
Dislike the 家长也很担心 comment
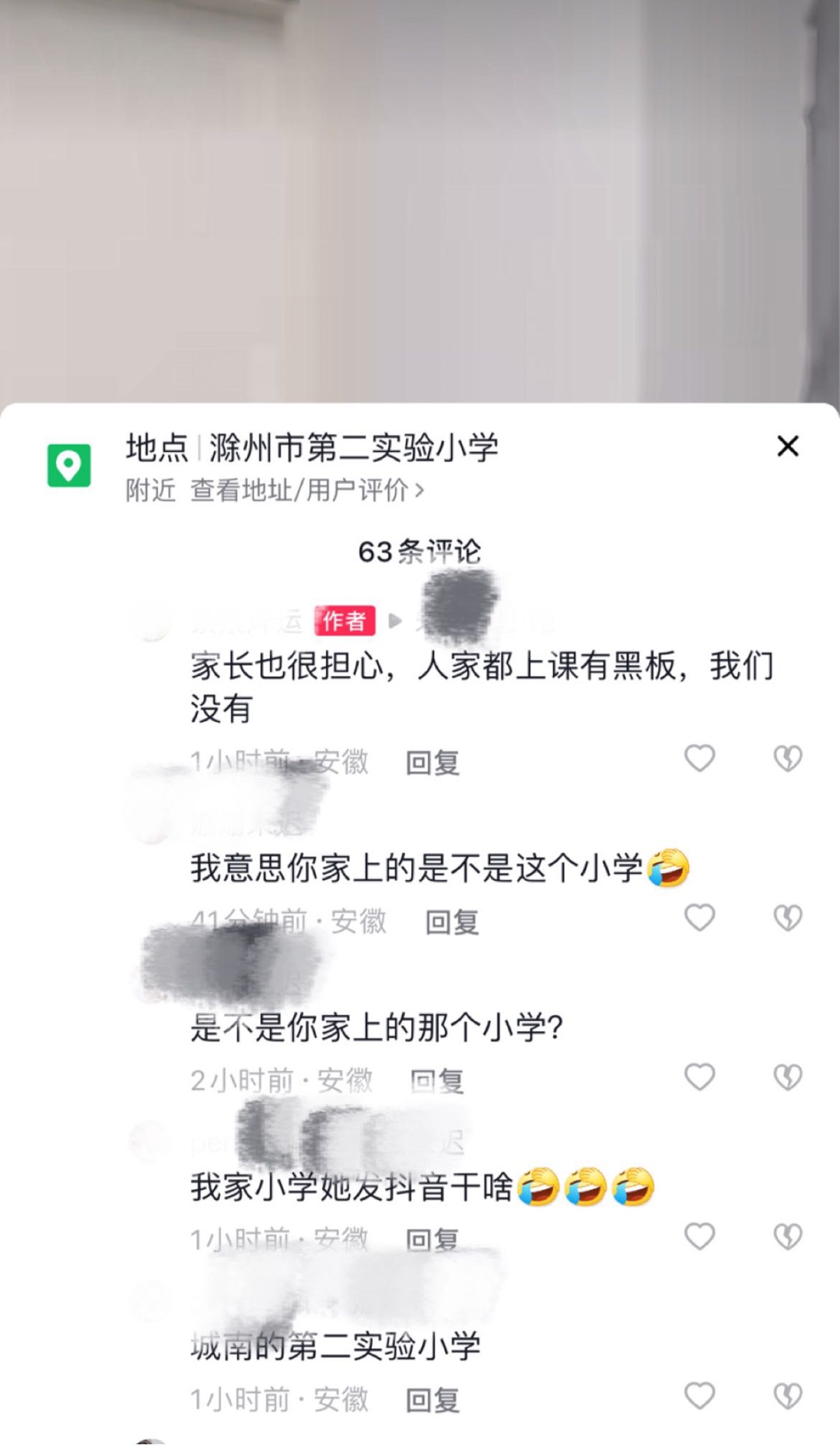pos(787,759)
